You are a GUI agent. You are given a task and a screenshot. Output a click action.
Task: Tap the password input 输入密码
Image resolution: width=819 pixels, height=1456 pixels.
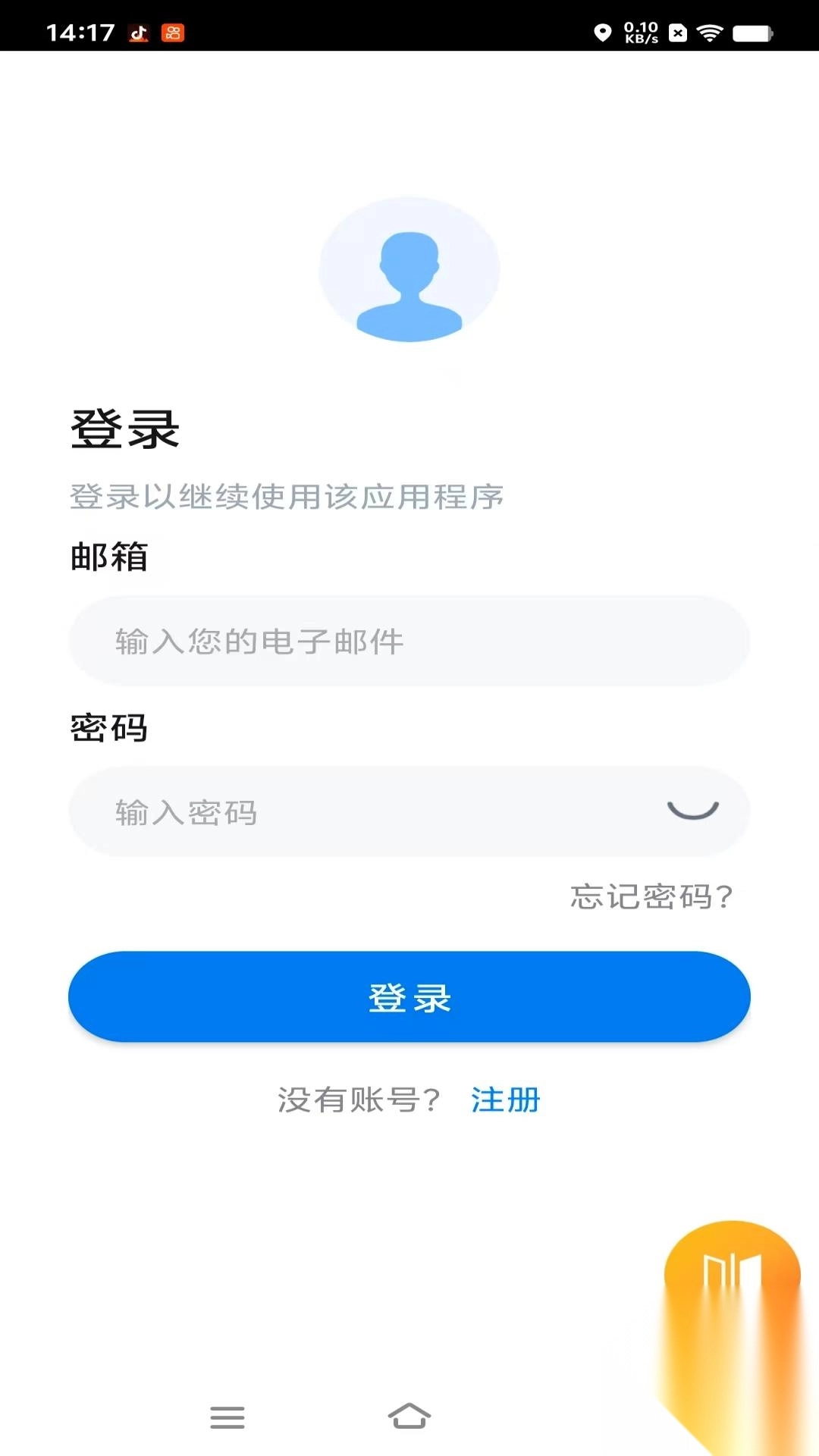(341, 811)
